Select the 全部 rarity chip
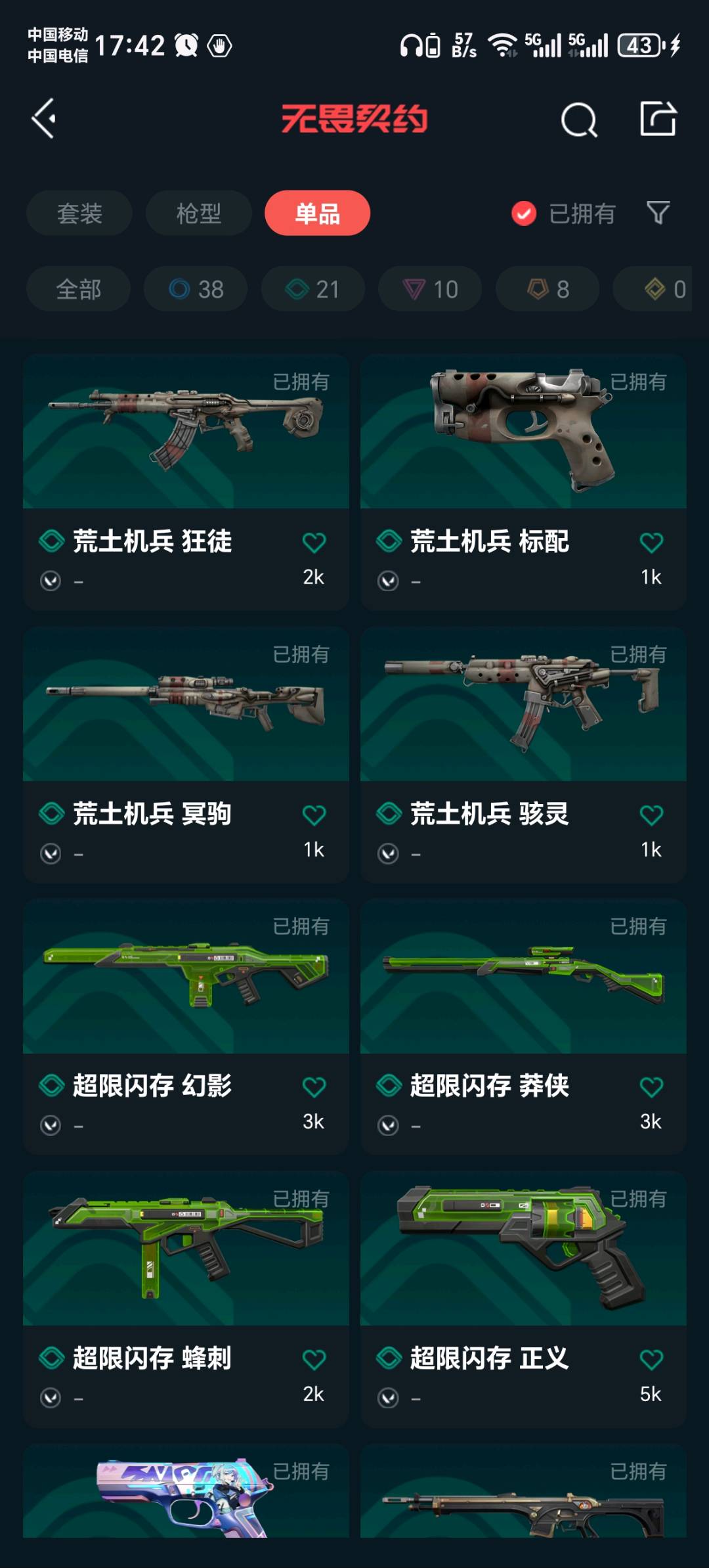The image size is (709, 1568). (78, 289)
